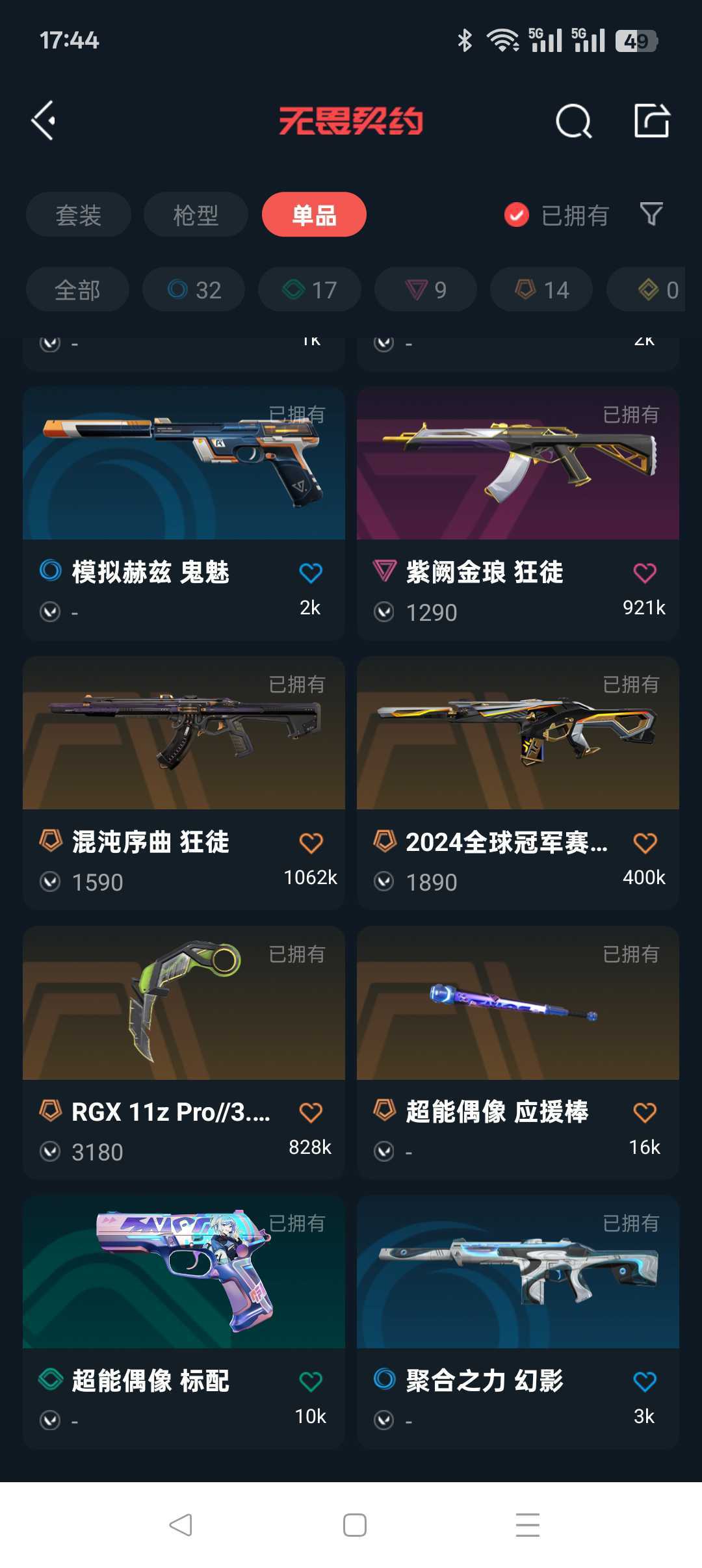Filter by the green tier chip 17
The height and width of the screenshot is (1568, 702).
309,289
